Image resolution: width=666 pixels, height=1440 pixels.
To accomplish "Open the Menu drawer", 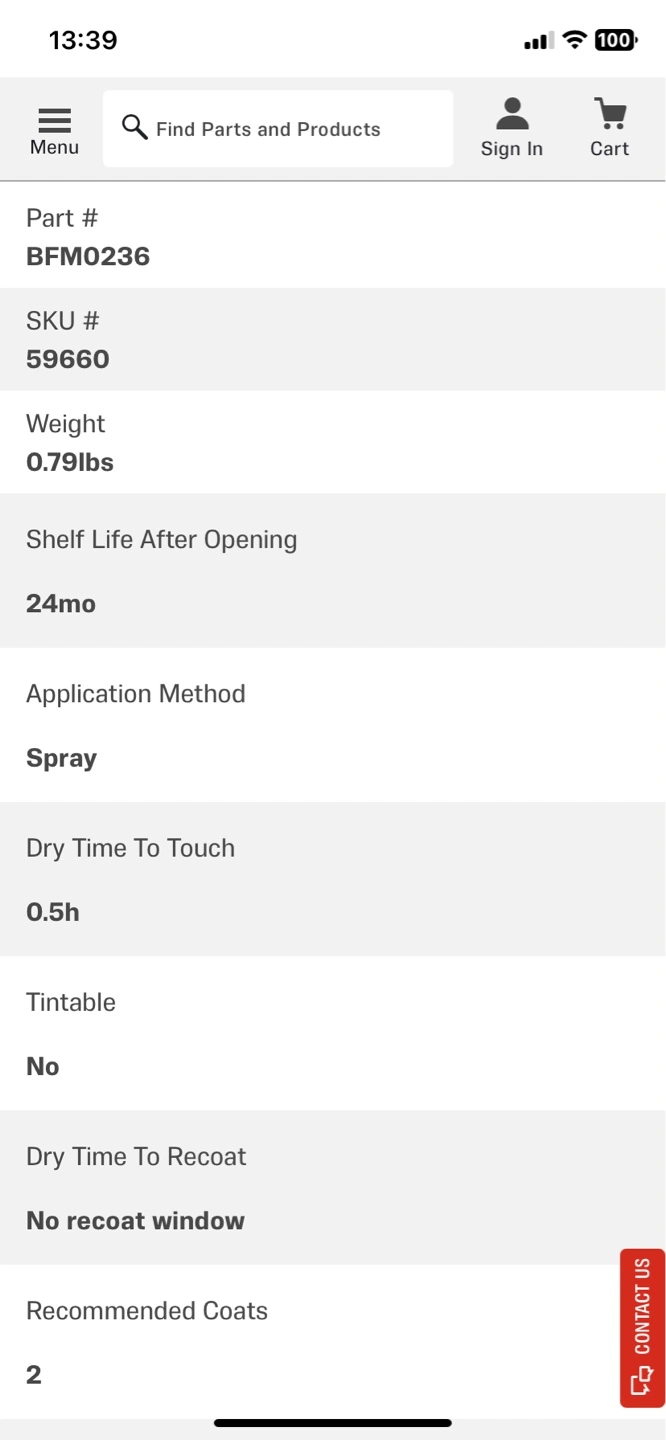I will [x=54, y=131].
